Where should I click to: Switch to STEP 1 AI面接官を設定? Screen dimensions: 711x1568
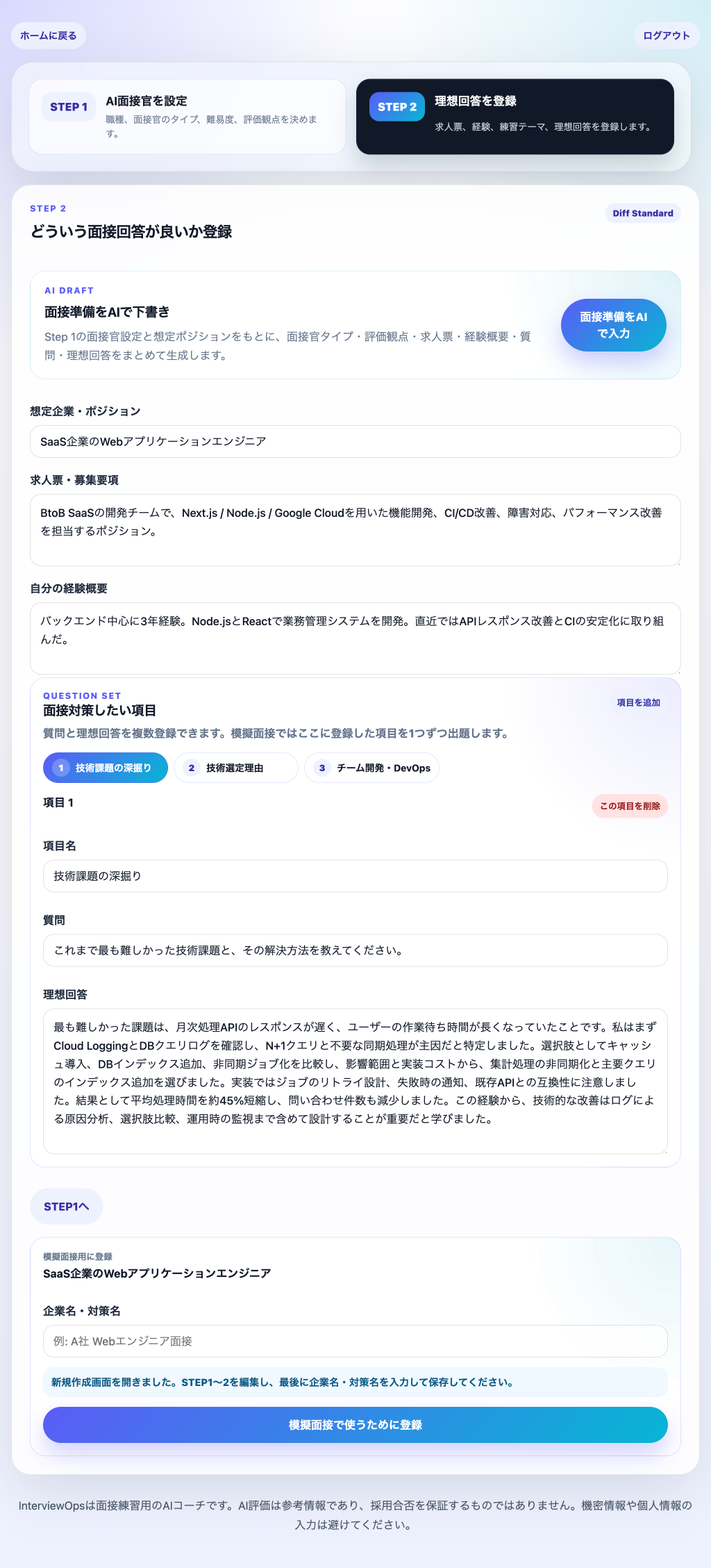tap(187, 117)
